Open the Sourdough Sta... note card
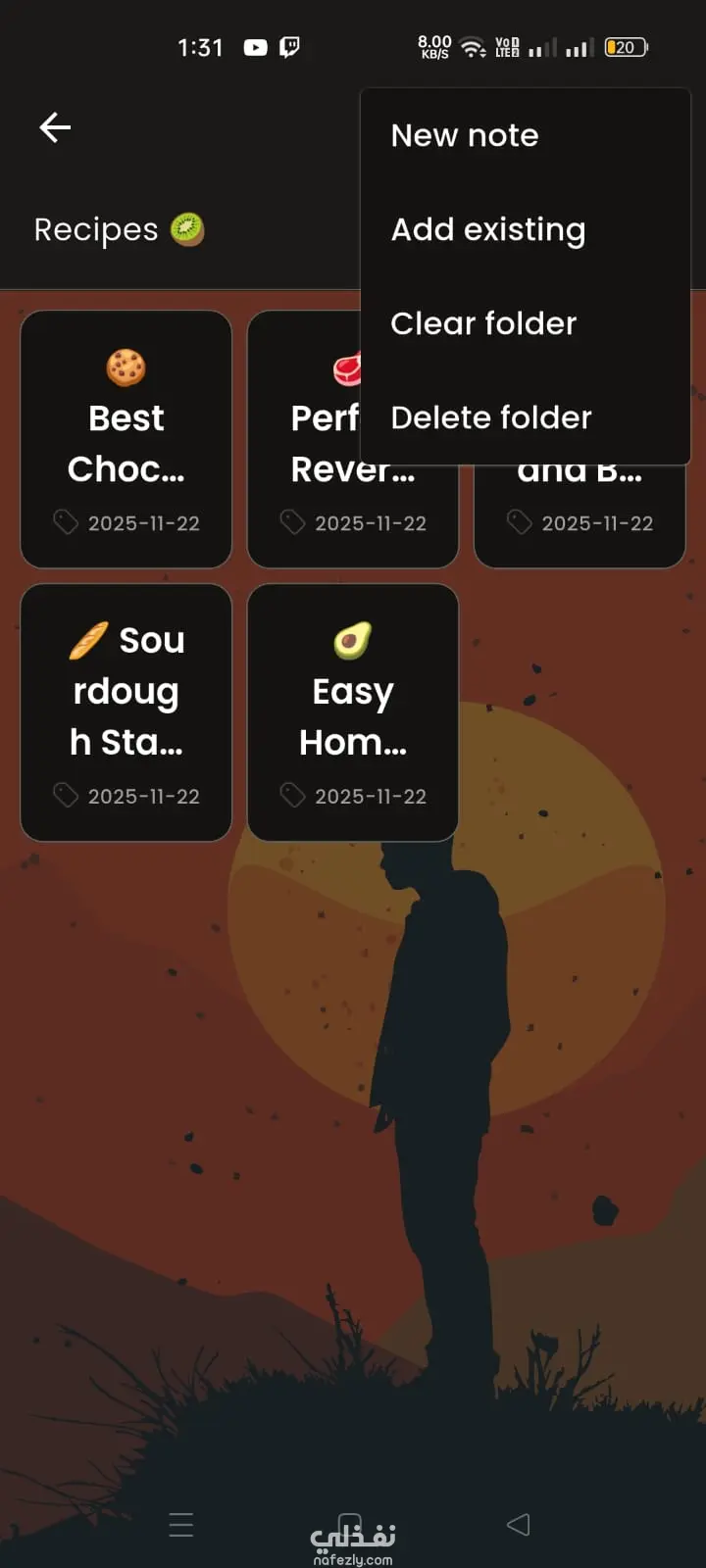This screenshot has width=706, height=1568. (x=126, y=712)
